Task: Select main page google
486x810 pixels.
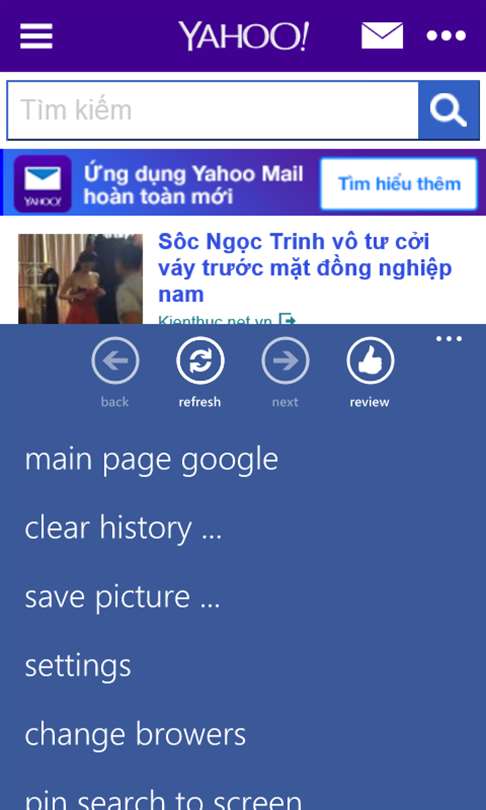Action: [x=152, y=459]
